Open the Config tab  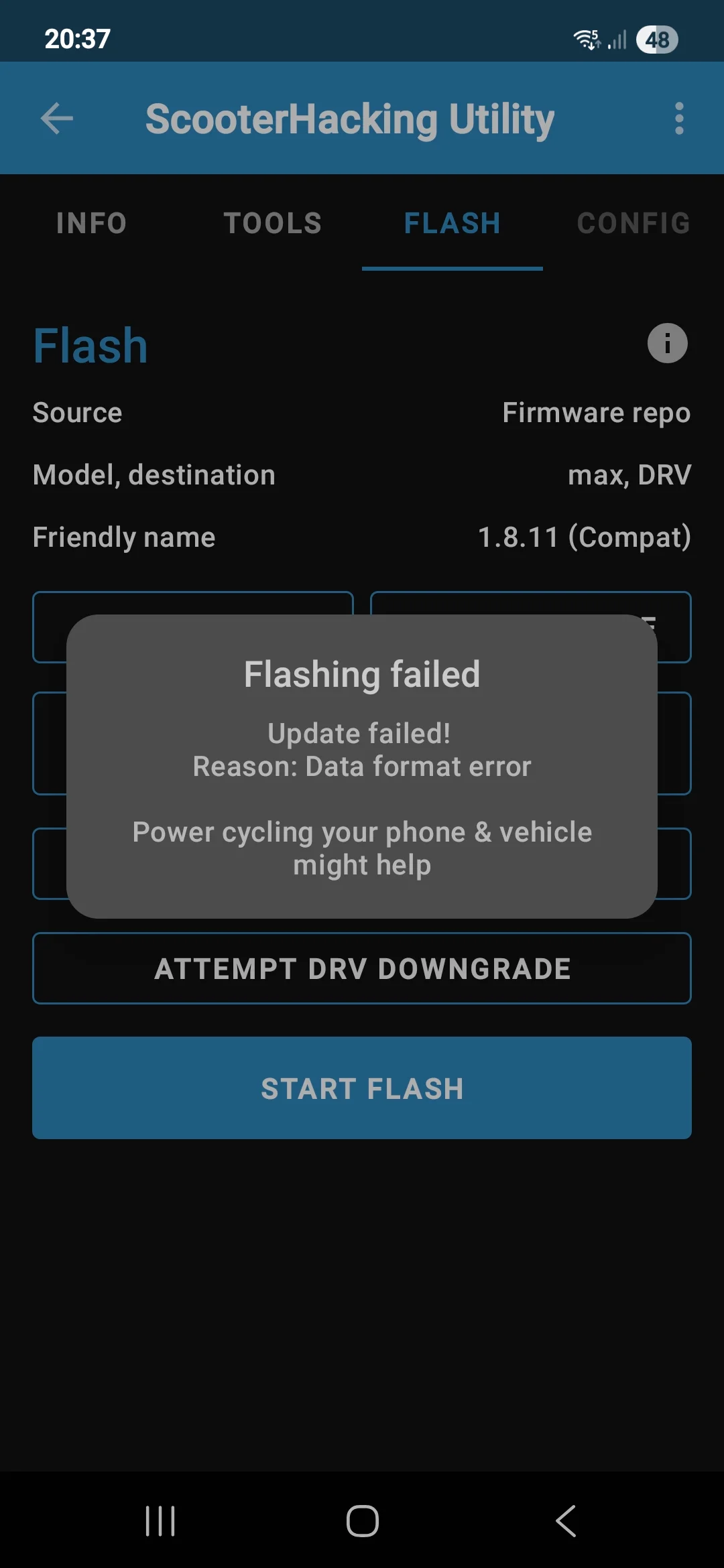(633, 223)
